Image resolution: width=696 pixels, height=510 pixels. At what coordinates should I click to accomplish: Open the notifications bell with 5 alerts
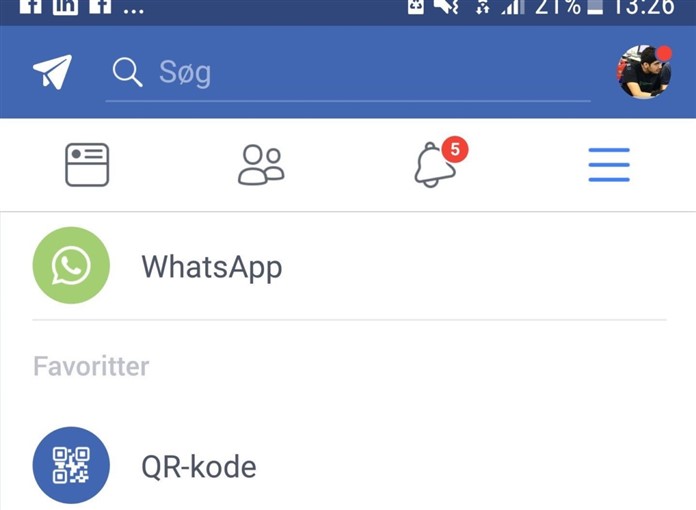pyautogui.click(x=436, y=165)
